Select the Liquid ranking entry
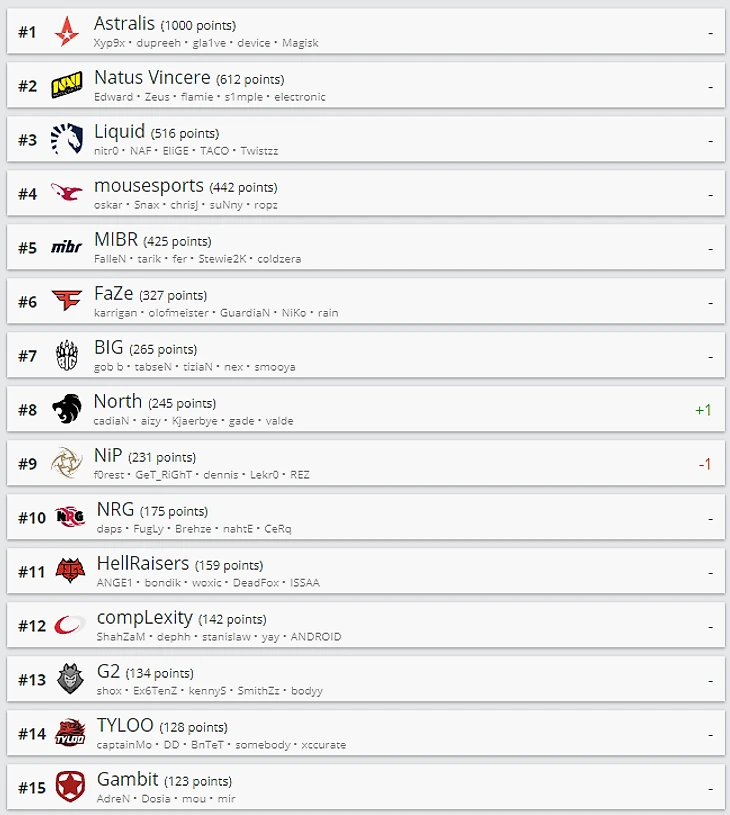730x815 pixels. coord(365,139)
